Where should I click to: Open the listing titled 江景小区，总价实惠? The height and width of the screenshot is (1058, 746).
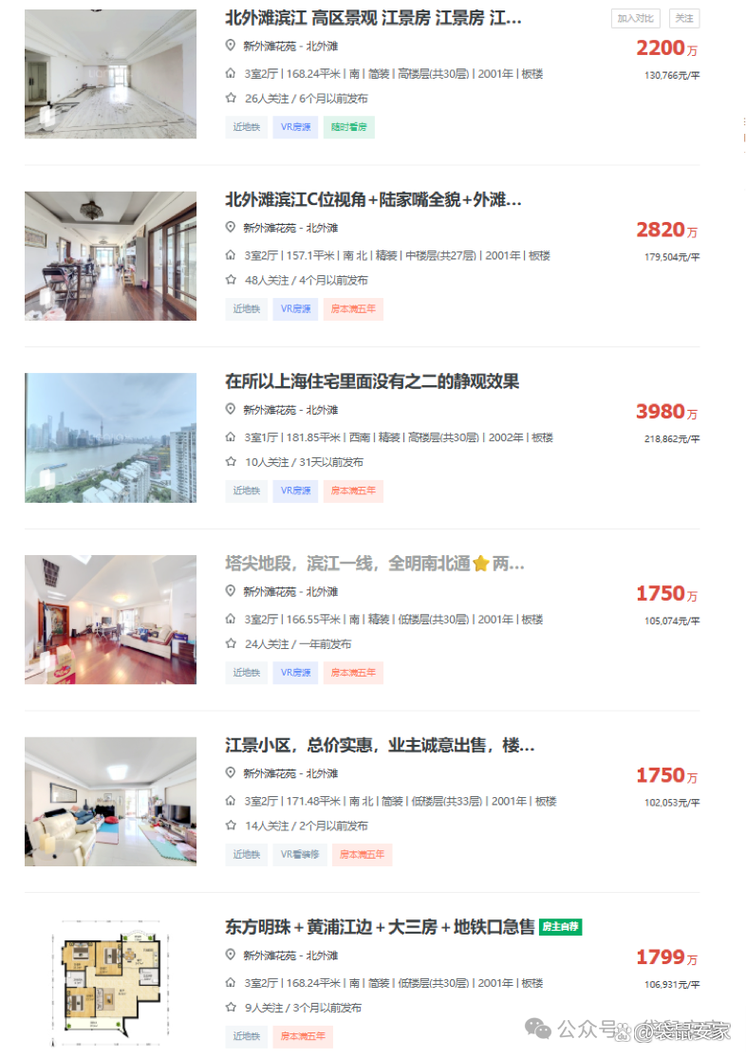(x=379, y=746)
